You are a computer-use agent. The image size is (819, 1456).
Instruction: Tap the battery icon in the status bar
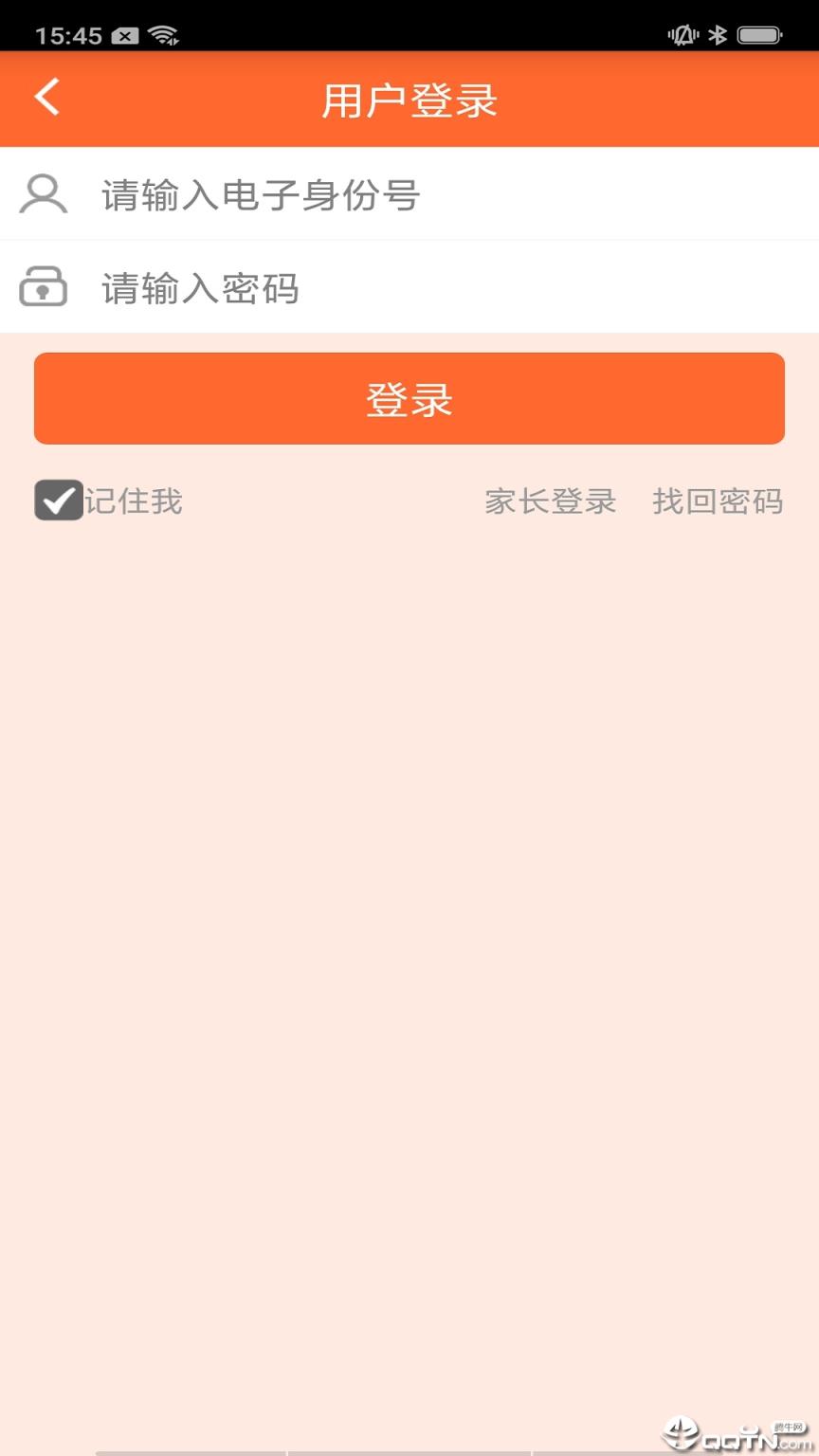758,34
